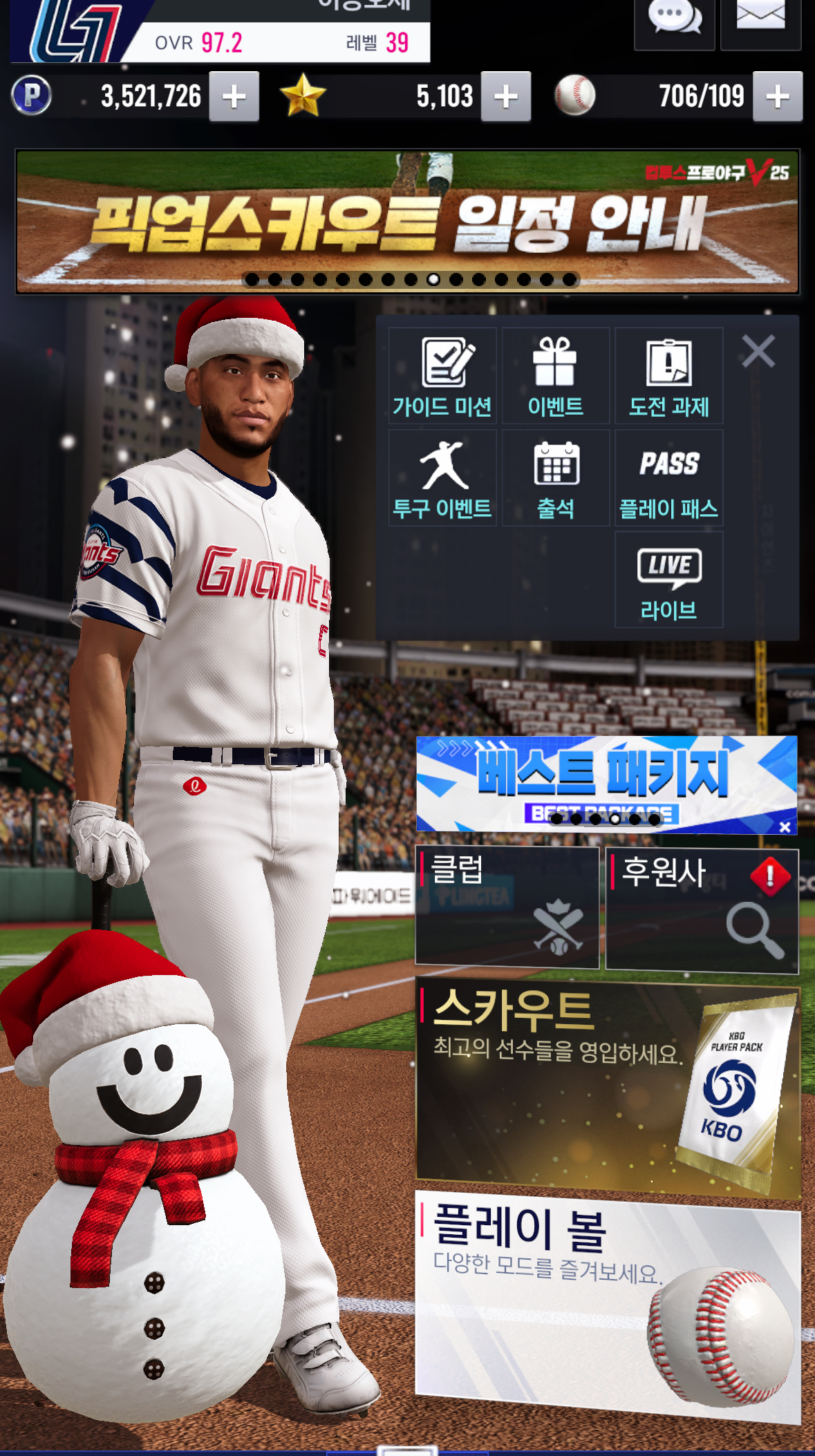The height and width of the screenshot is (1456, 815).
Task: Open the 이벤트 gift menu
Action: 556,376
